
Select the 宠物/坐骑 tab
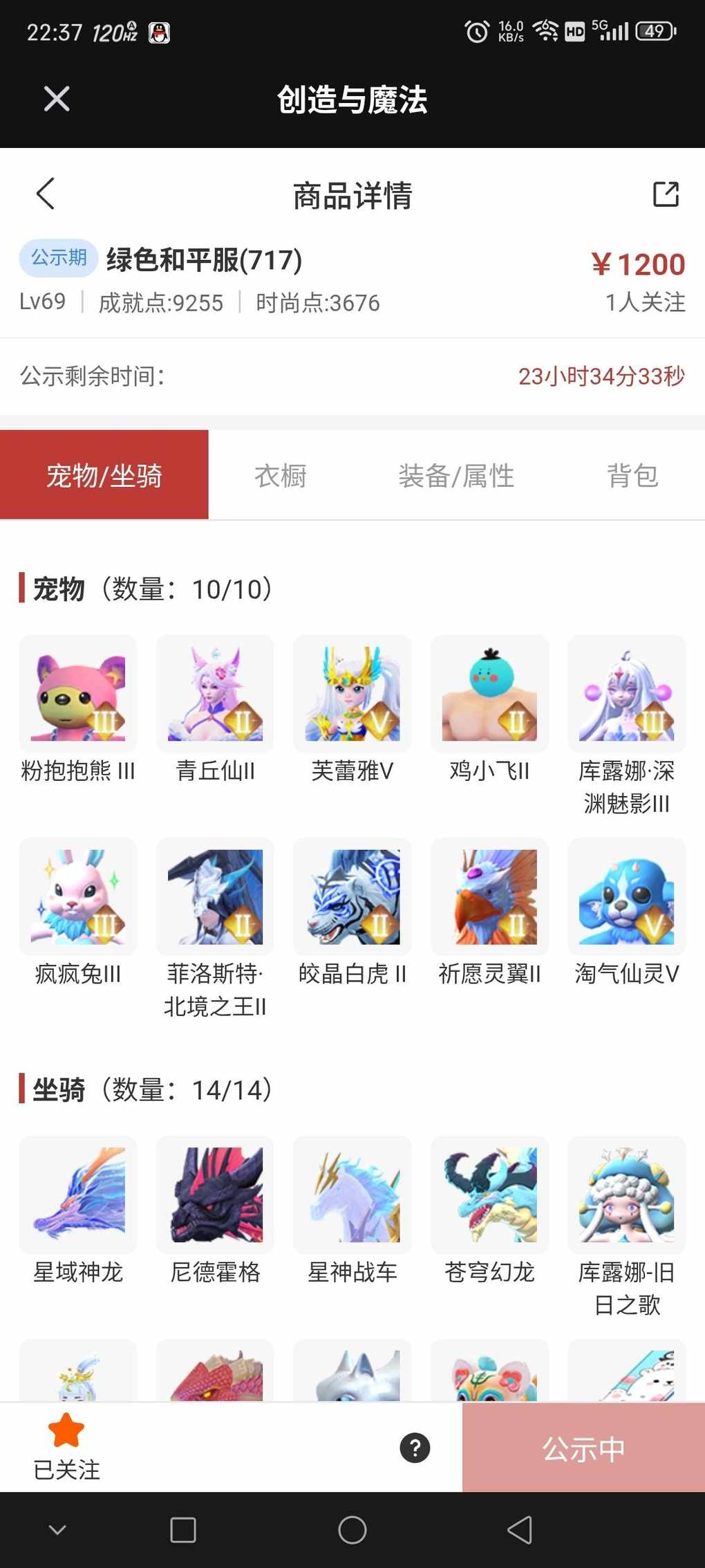point(104,476)
